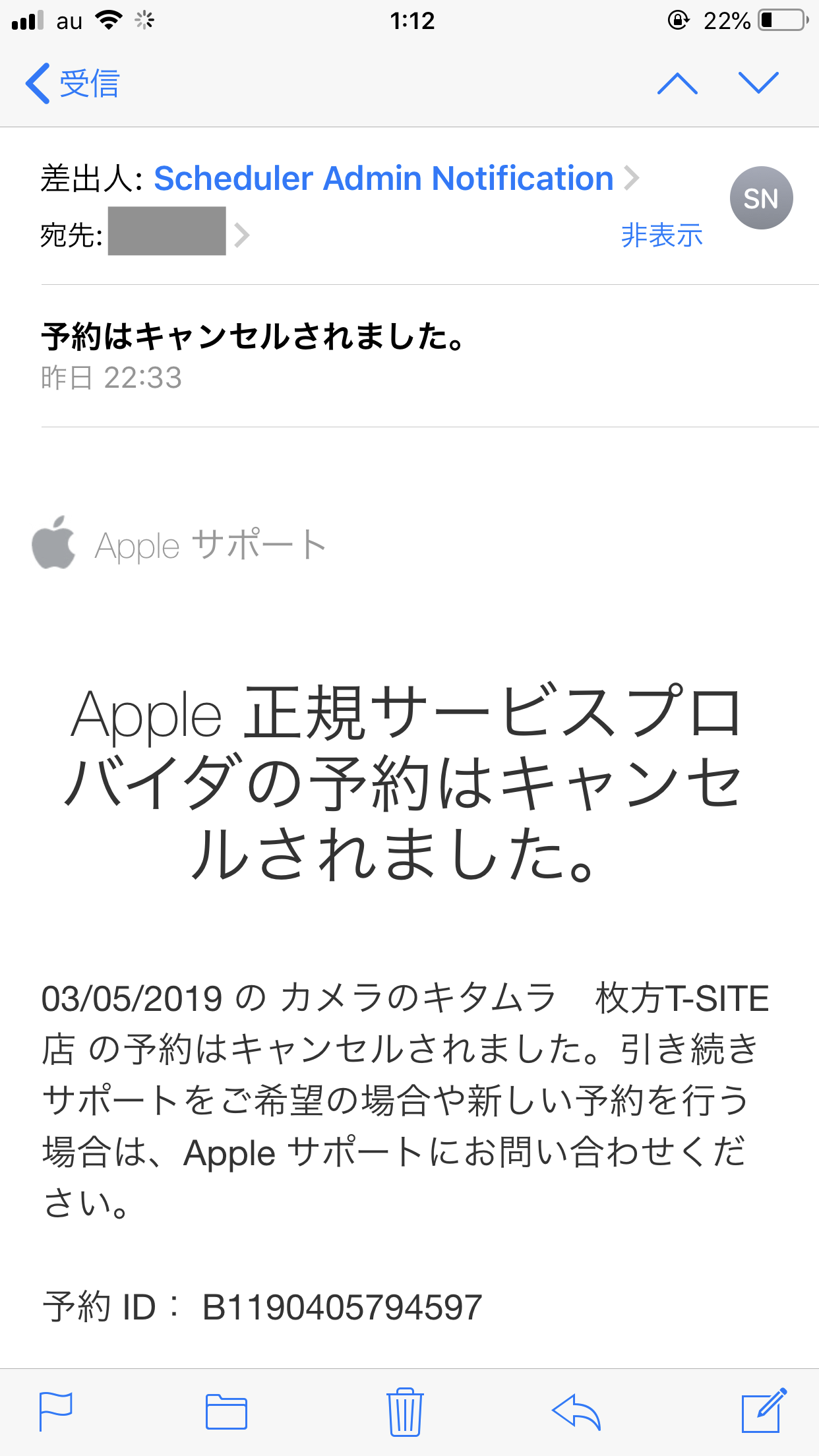The height and width of the screenshot is (1456, 819).
Task: Reply to this email
Action: [x=576, y=1412]
